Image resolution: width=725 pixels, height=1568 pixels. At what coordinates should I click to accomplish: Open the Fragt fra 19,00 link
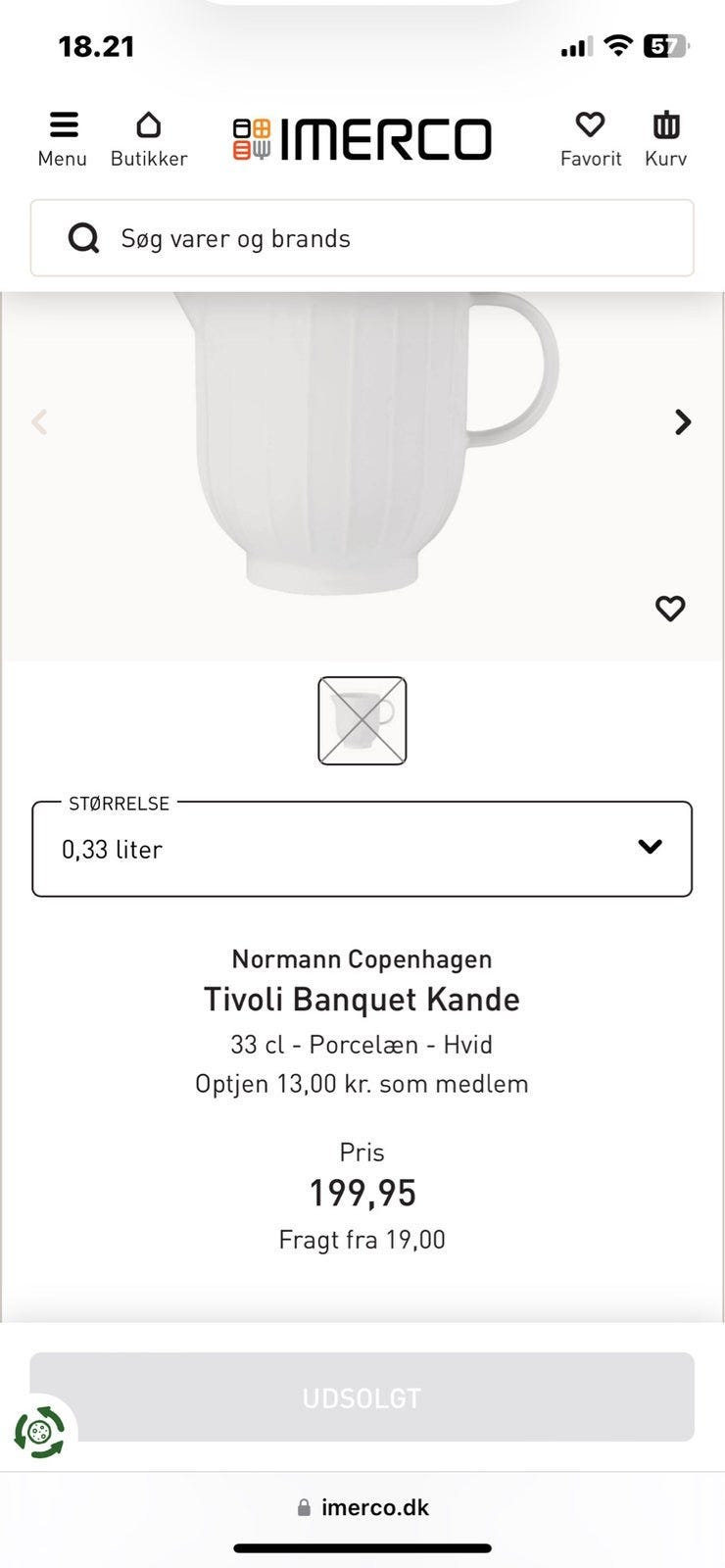tap(362, 1239)
